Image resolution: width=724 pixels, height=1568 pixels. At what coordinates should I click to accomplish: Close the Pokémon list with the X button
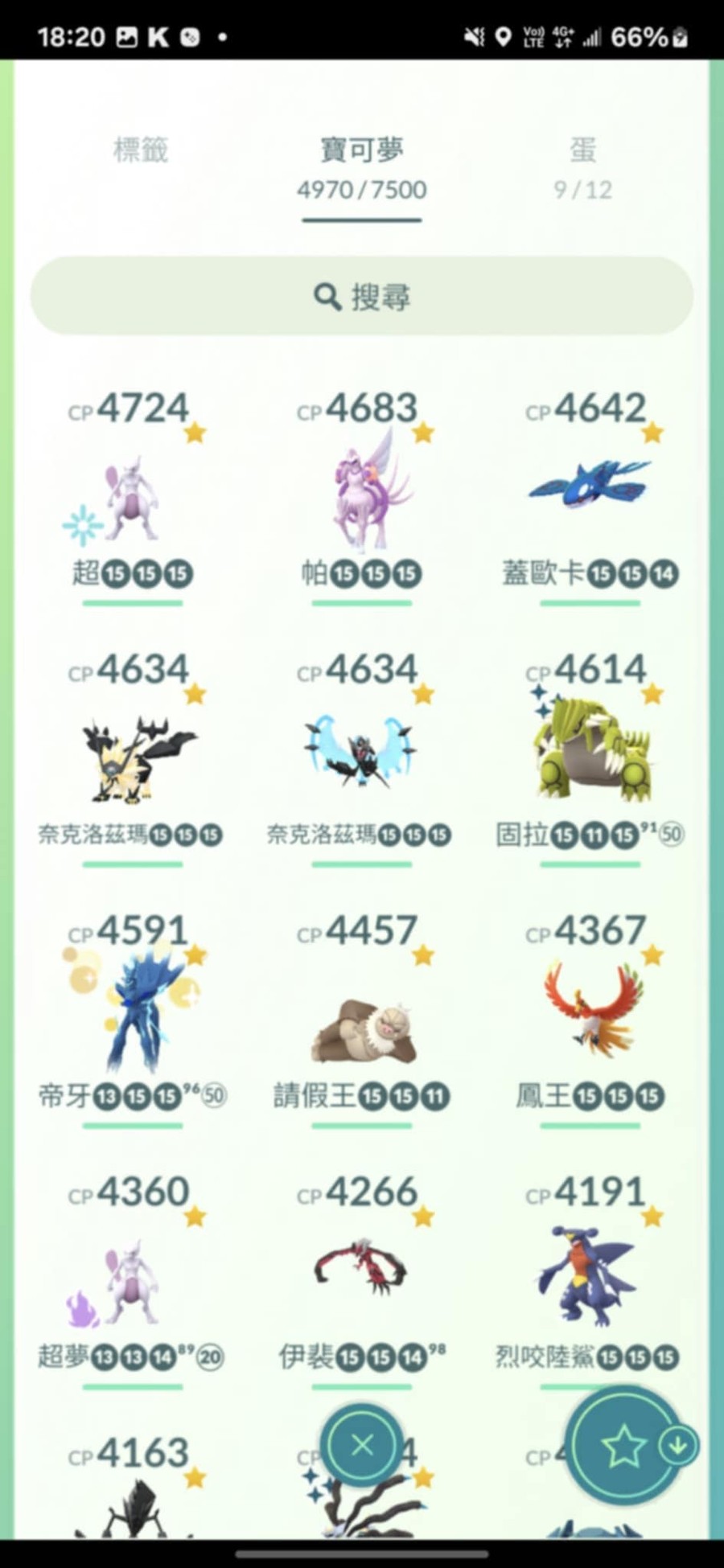click(x=362, y=1445)
